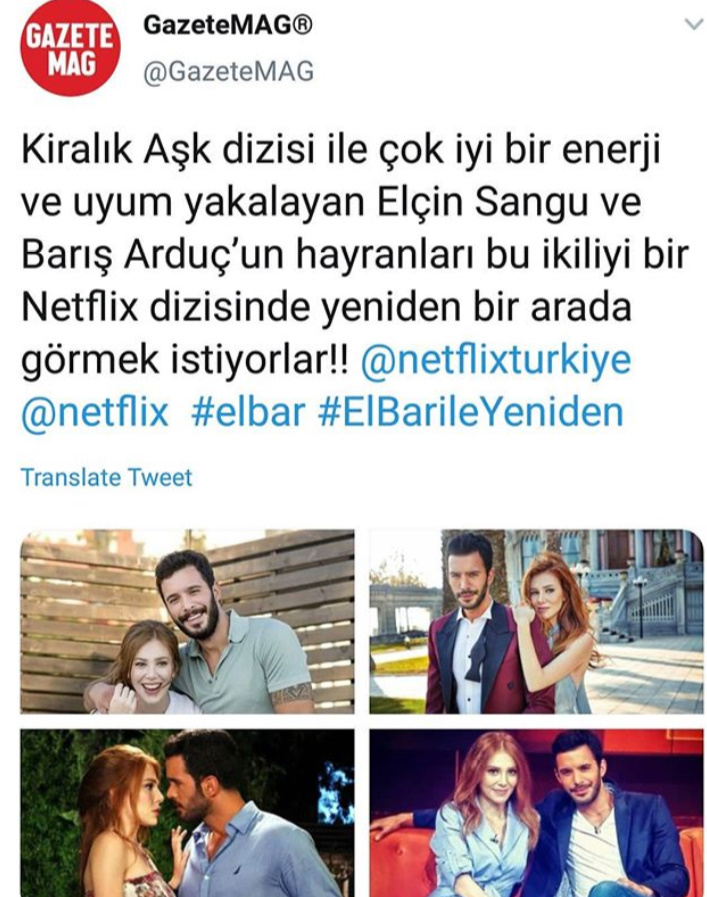The width and height of the screenshot is (707, 897).
Task: Visit the @netflix mention
Action: [95, 412]
